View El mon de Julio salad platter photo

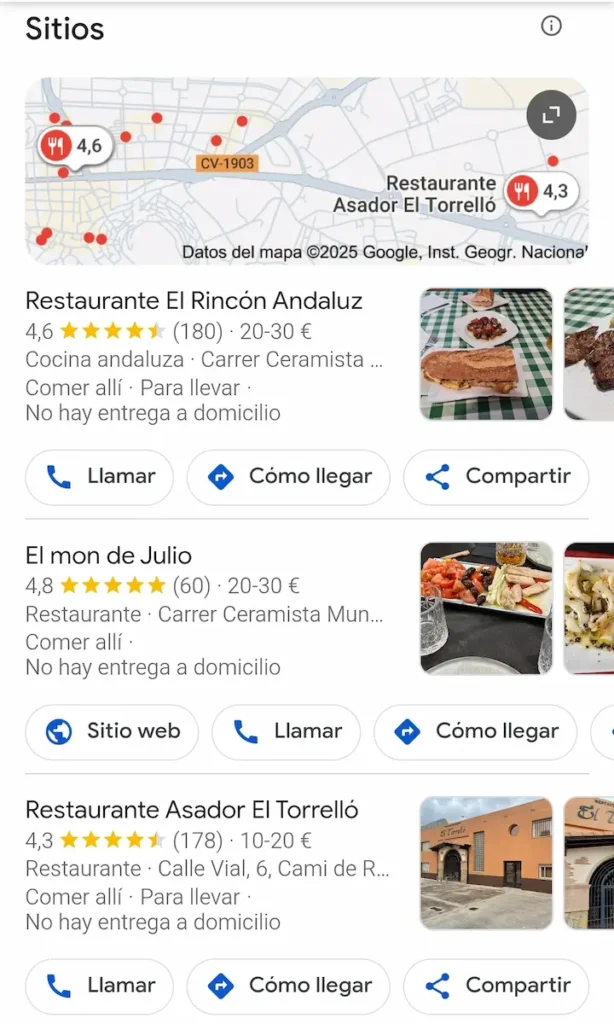(486, 608)
